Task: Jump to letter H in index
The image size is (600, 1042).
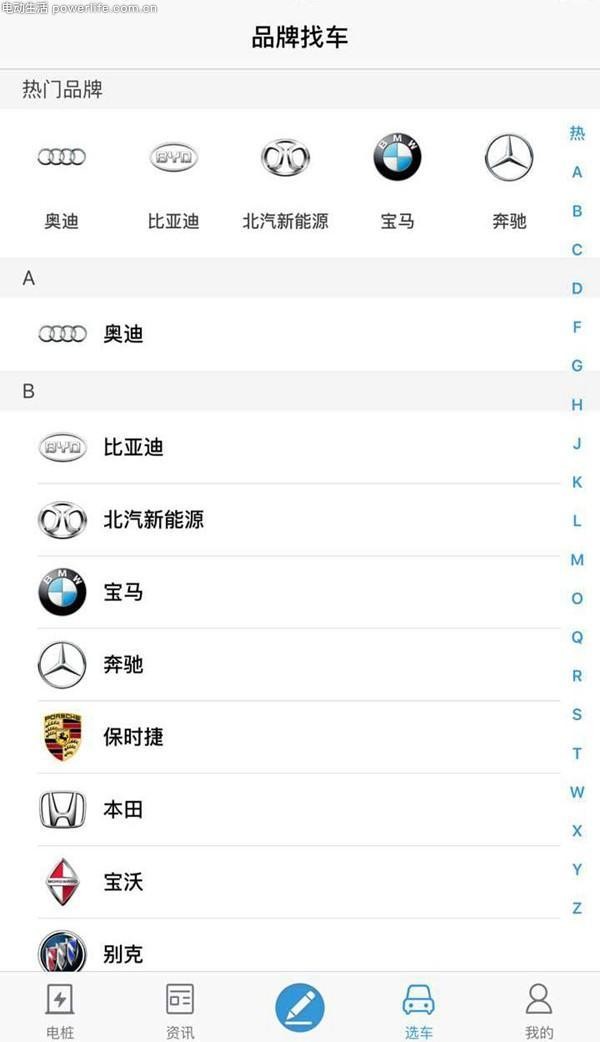Action: coord(577,405)
